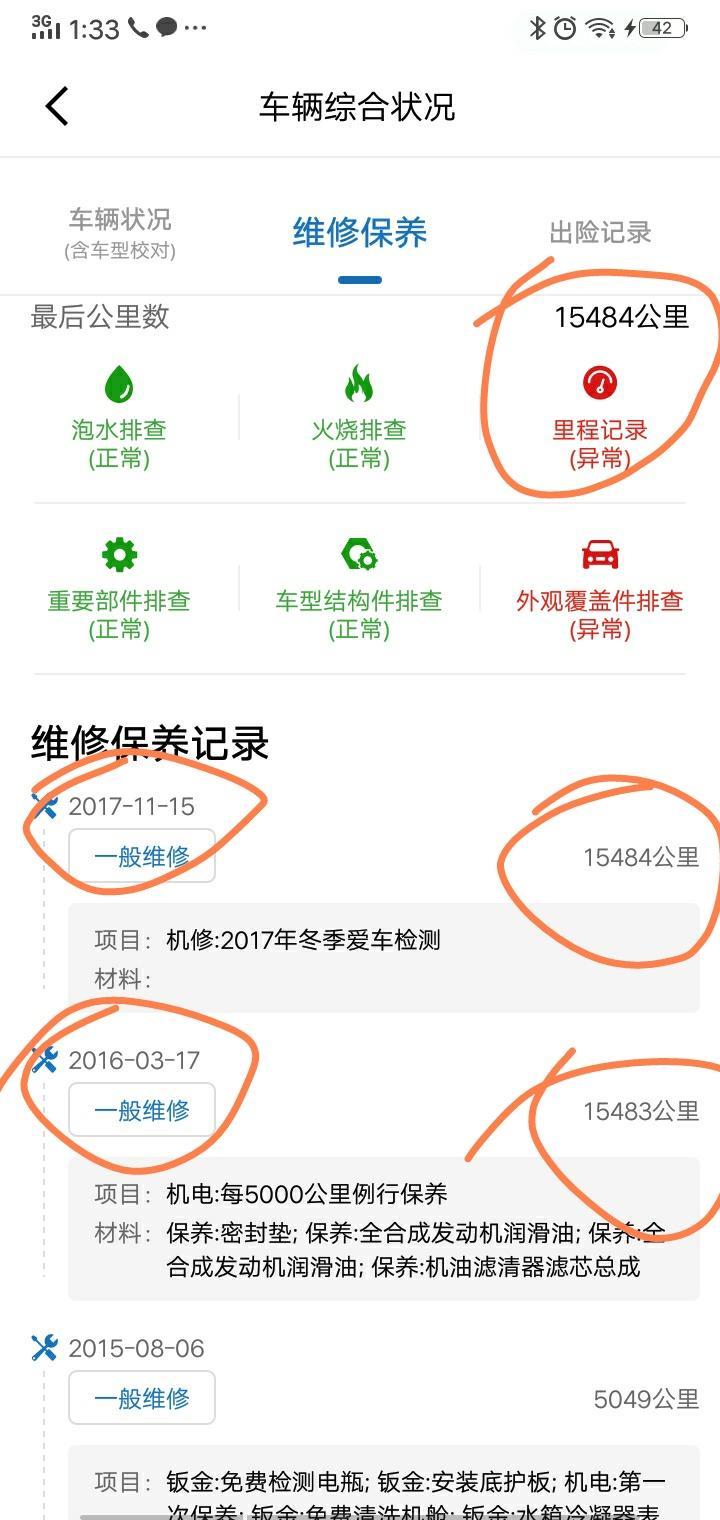This screenshot has width=720, height=1520.
Task: Go back using the top-left arrow
Action: [x=57, y=106]
